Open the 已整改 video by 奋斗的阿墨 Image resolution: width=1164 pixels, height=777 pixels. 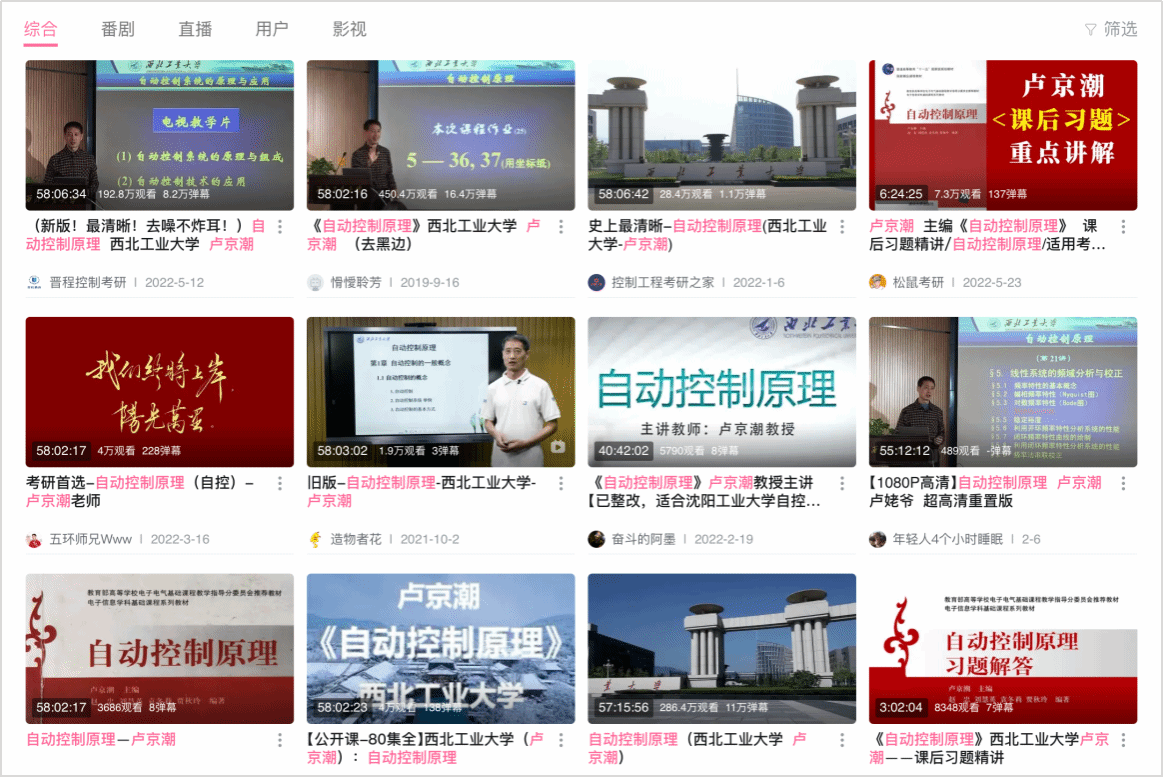tap(722, 392)
